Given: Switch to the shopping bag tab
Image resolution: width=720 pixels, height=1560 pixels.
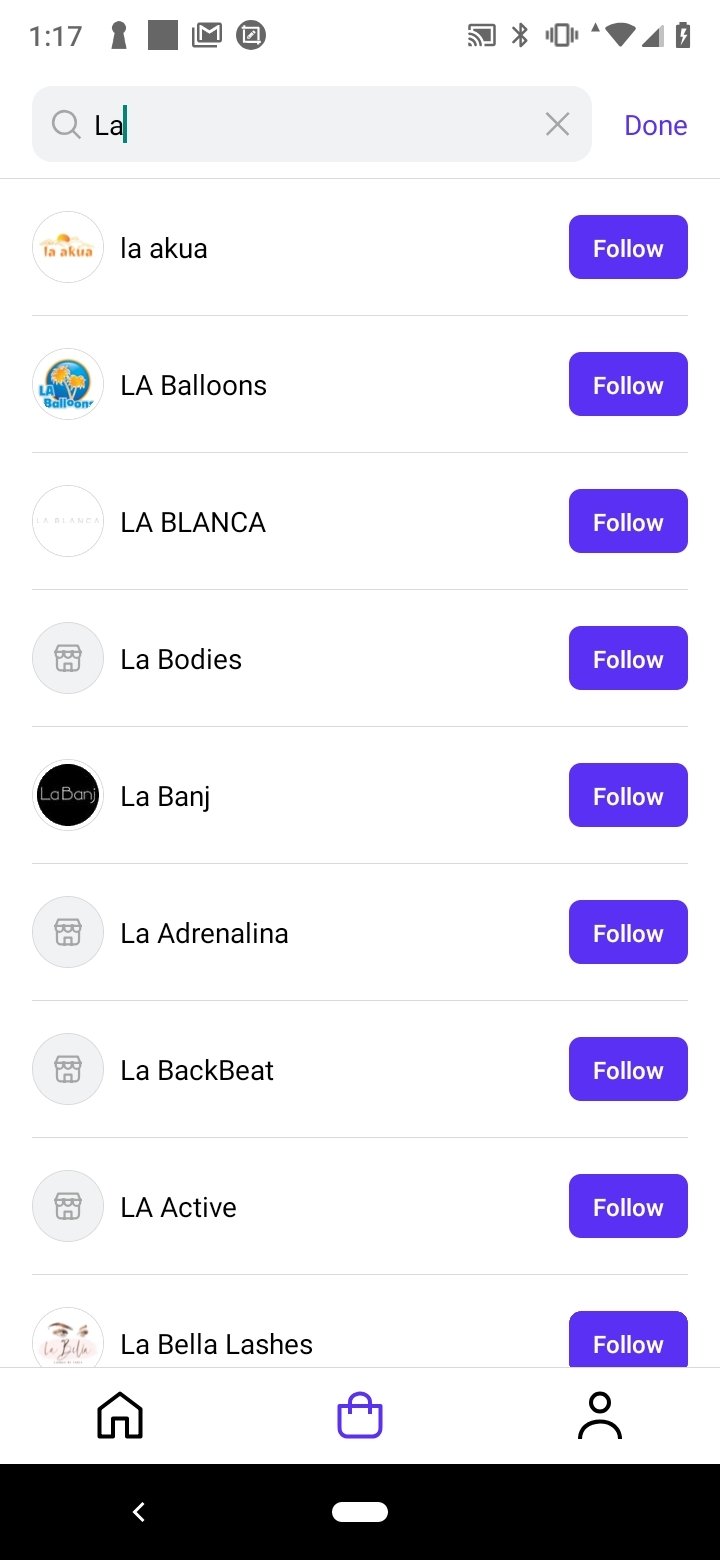Looking at the screenshot, I should (360, 1416).
